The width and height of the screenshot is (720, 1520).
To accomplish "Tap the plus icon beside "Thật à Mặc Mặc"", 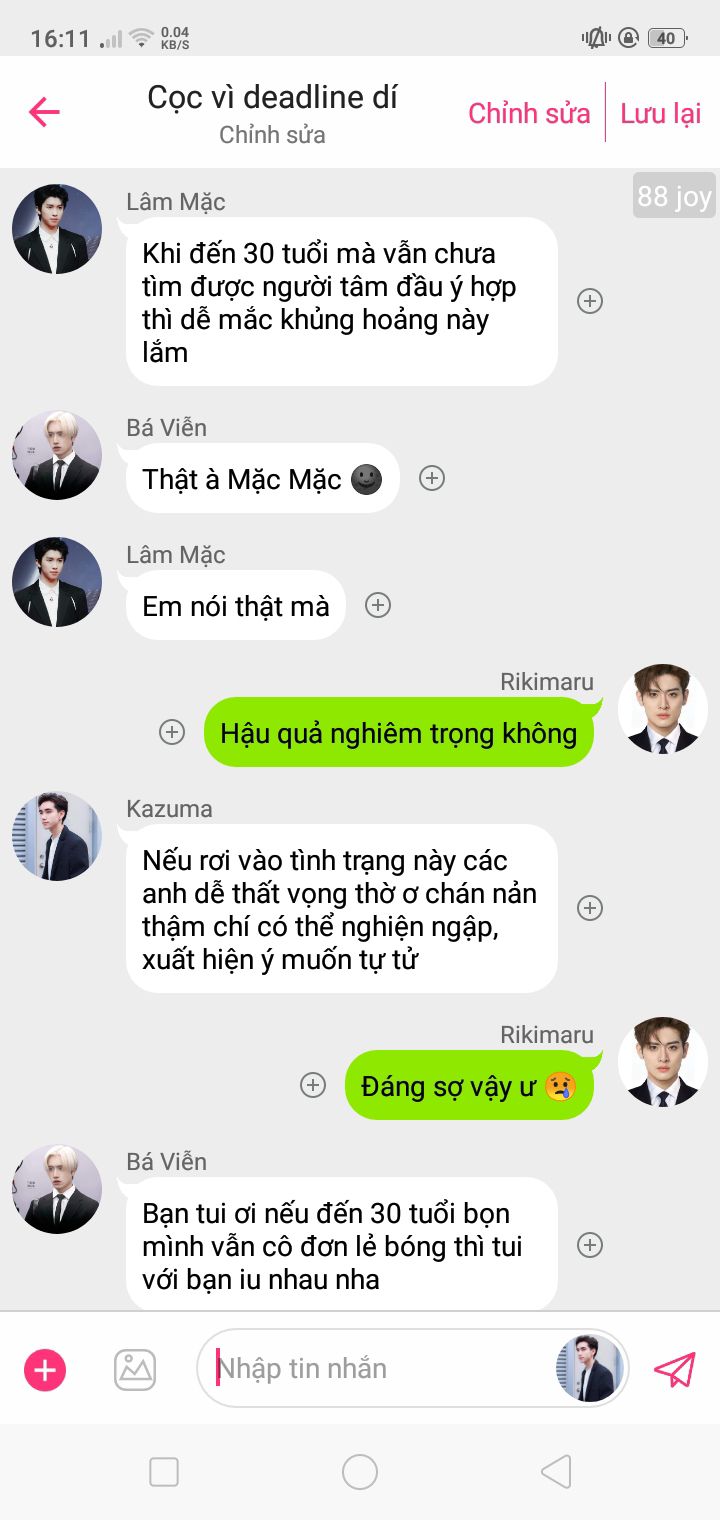I will coord(431,478).
